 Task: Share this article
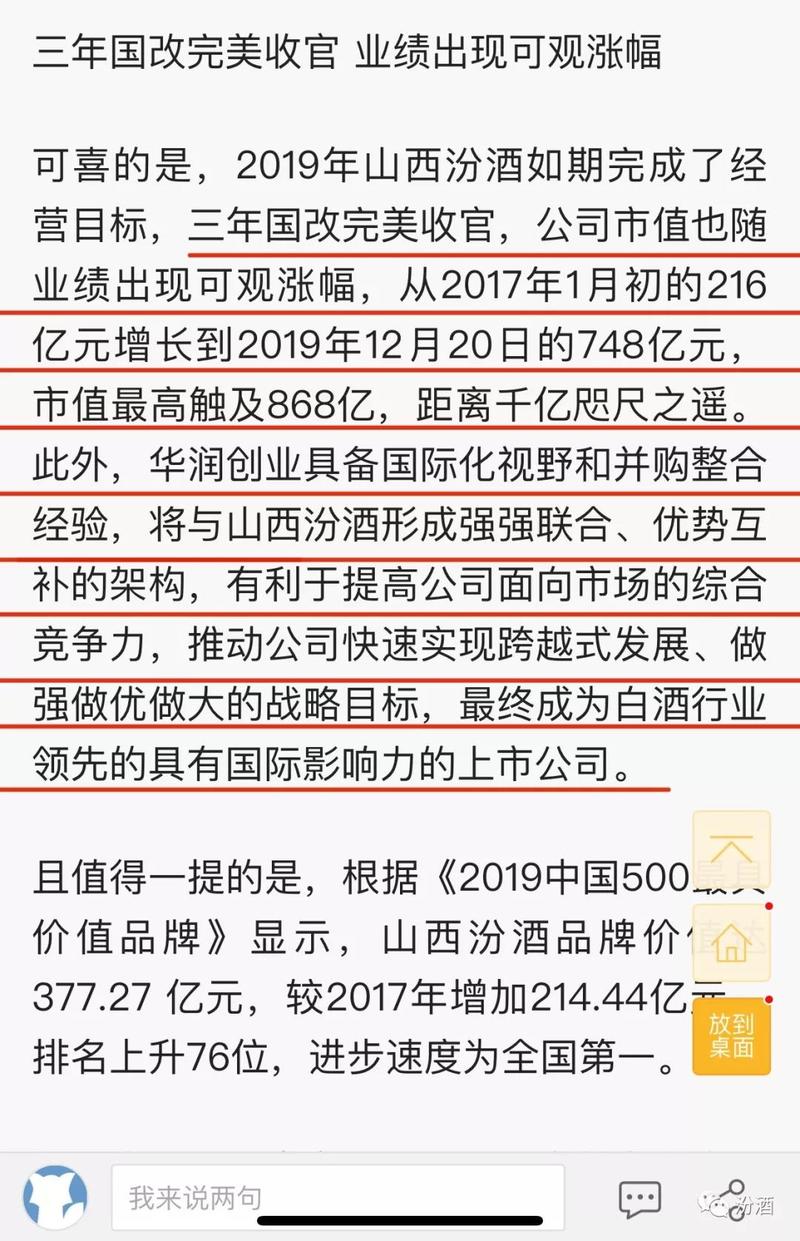(734, 1197)
